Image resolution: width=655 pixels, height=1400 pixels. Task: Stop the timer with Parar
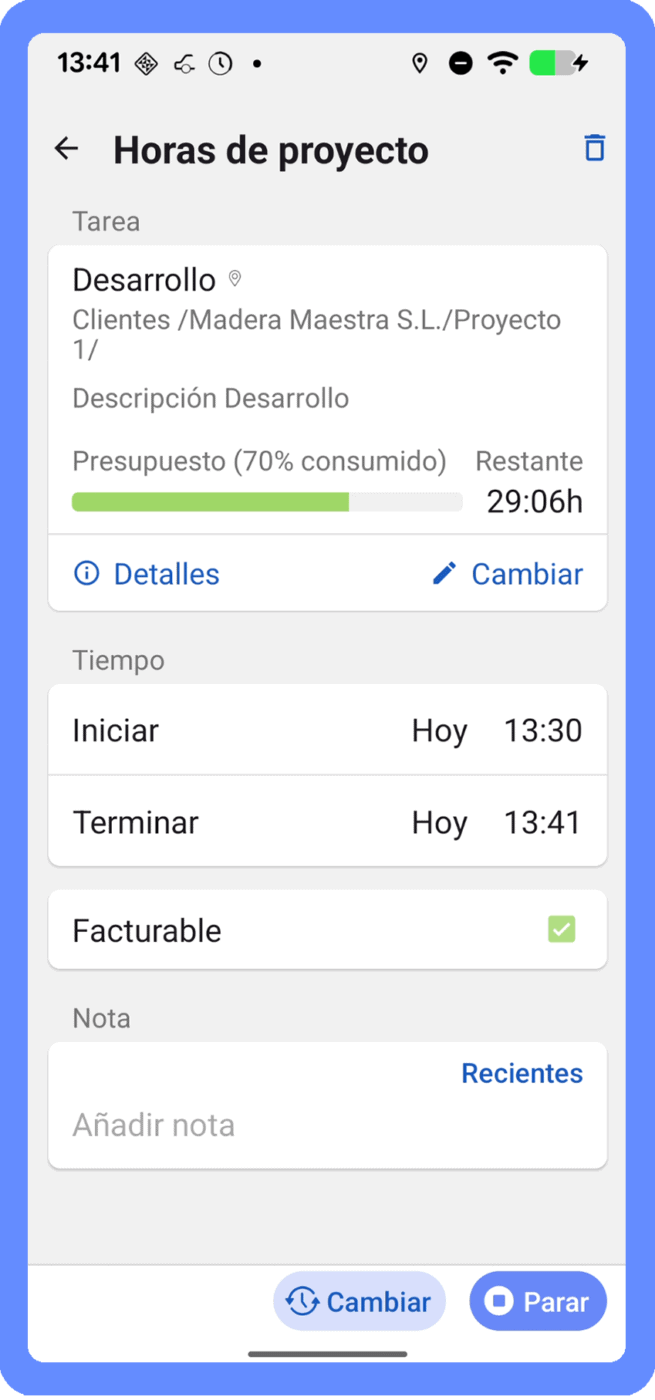coord(538,1301)
